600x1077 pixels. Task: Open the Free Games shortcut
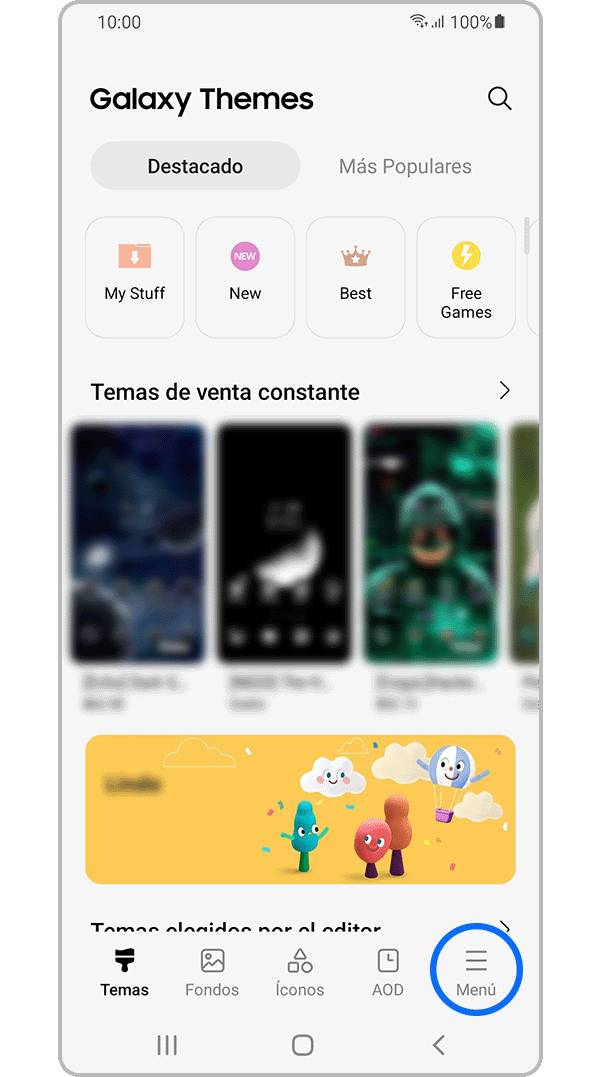[x=466, y=277]
